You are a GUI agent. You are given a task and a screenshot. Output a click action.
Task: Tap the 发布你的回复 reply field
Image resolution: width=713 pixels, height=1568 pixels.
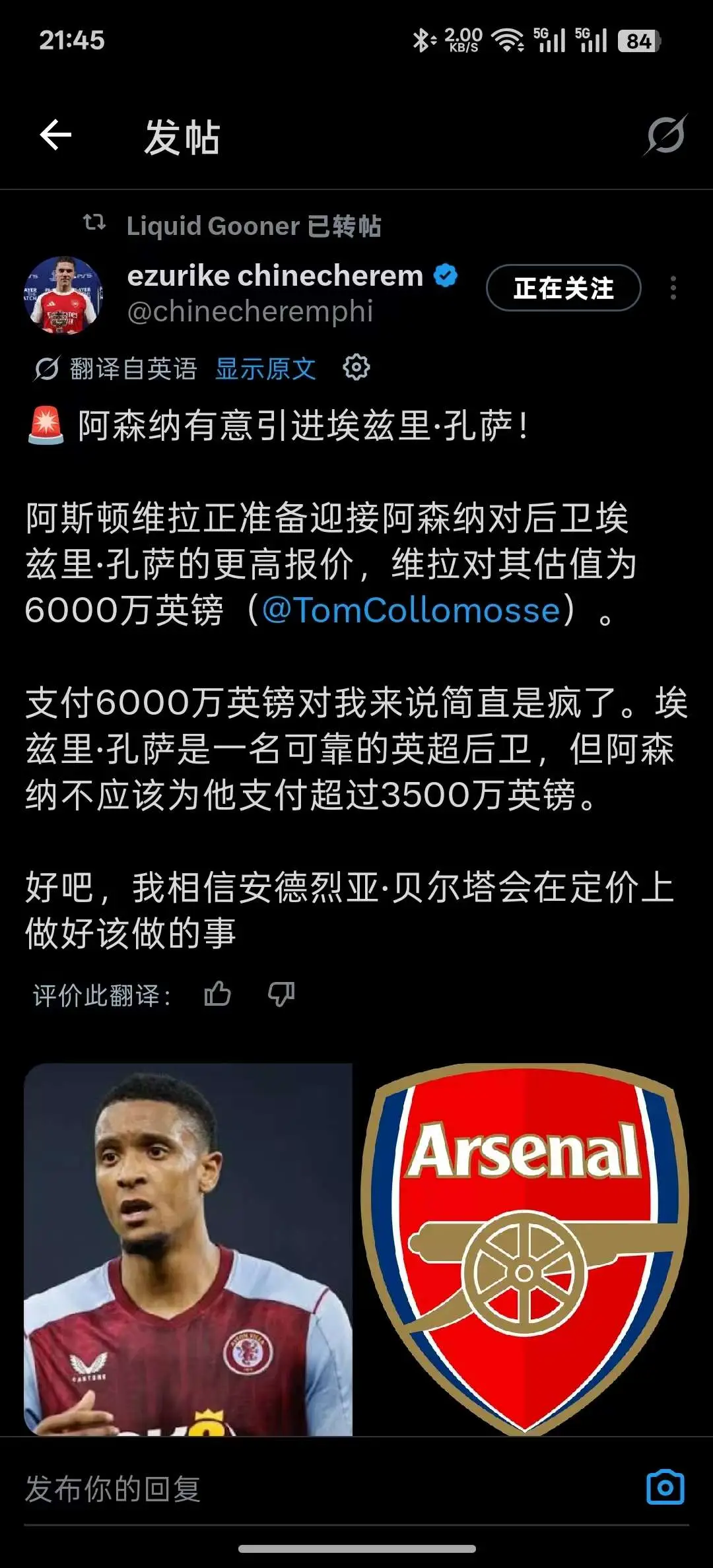(323, 1489)
